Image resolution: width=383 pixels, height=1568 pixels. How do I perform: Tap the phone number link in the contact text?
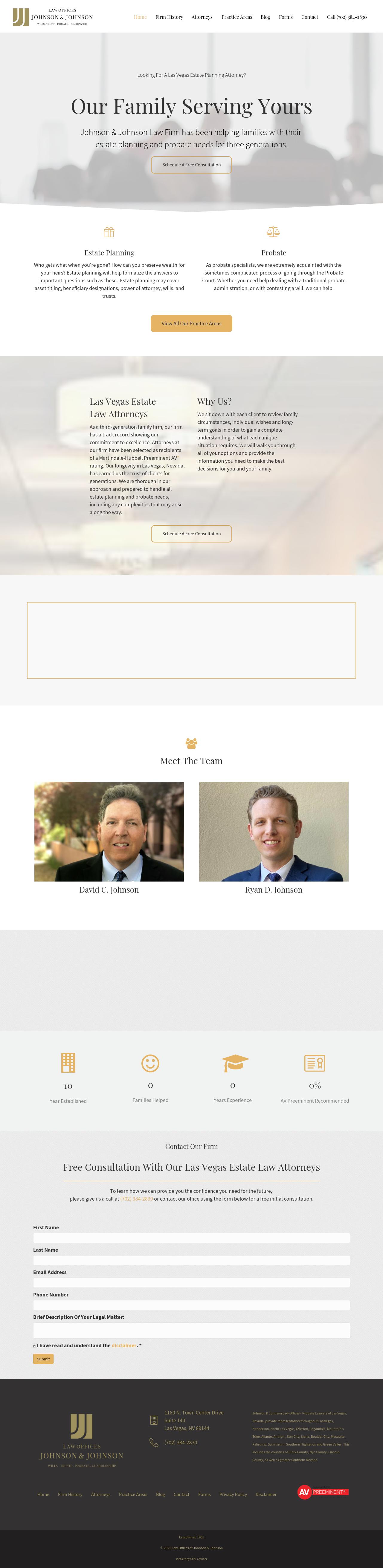coord(136,1198)
